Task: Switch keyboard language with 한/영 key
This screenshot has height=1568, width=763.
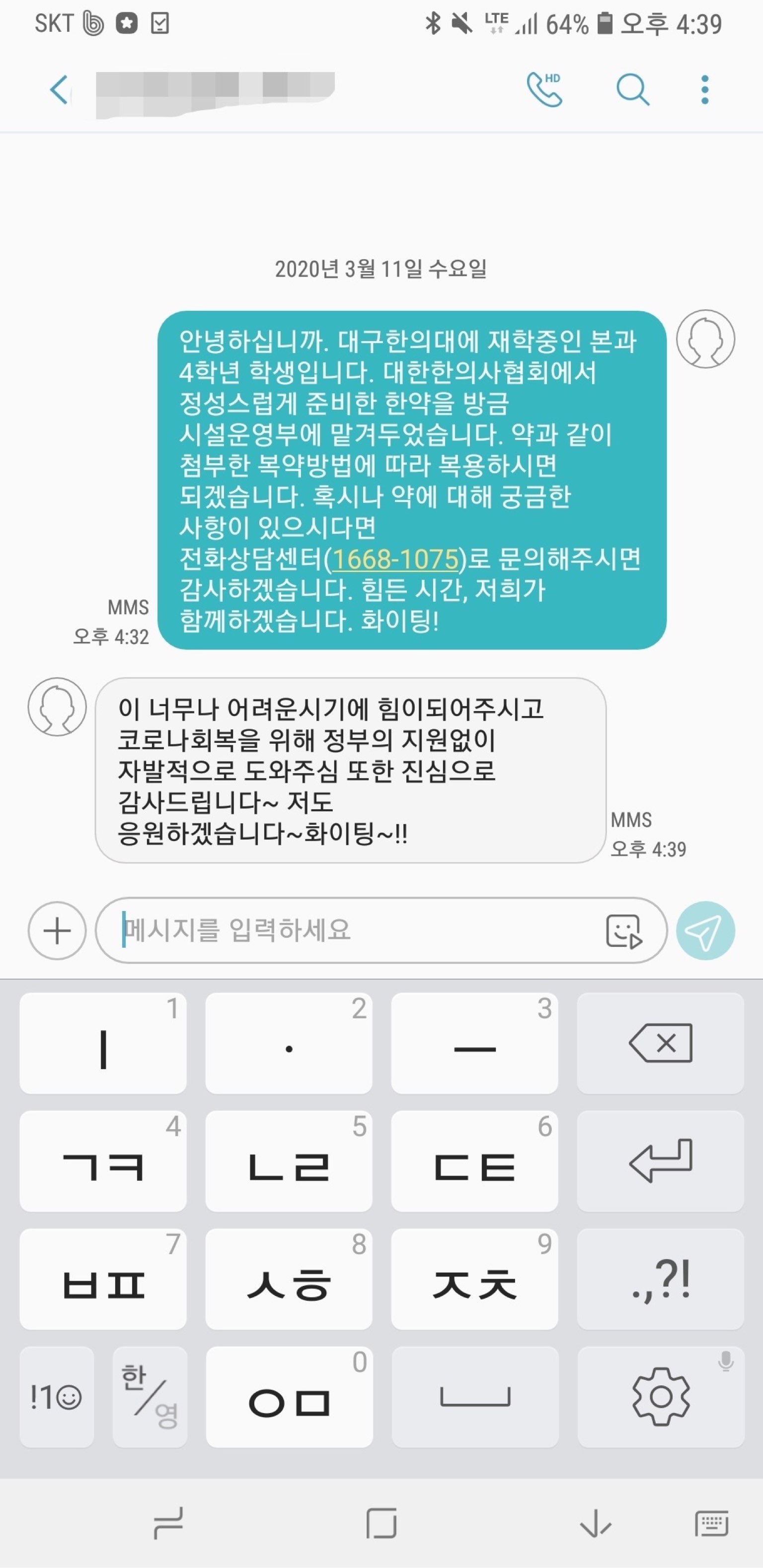Action: pos(150,1396)
